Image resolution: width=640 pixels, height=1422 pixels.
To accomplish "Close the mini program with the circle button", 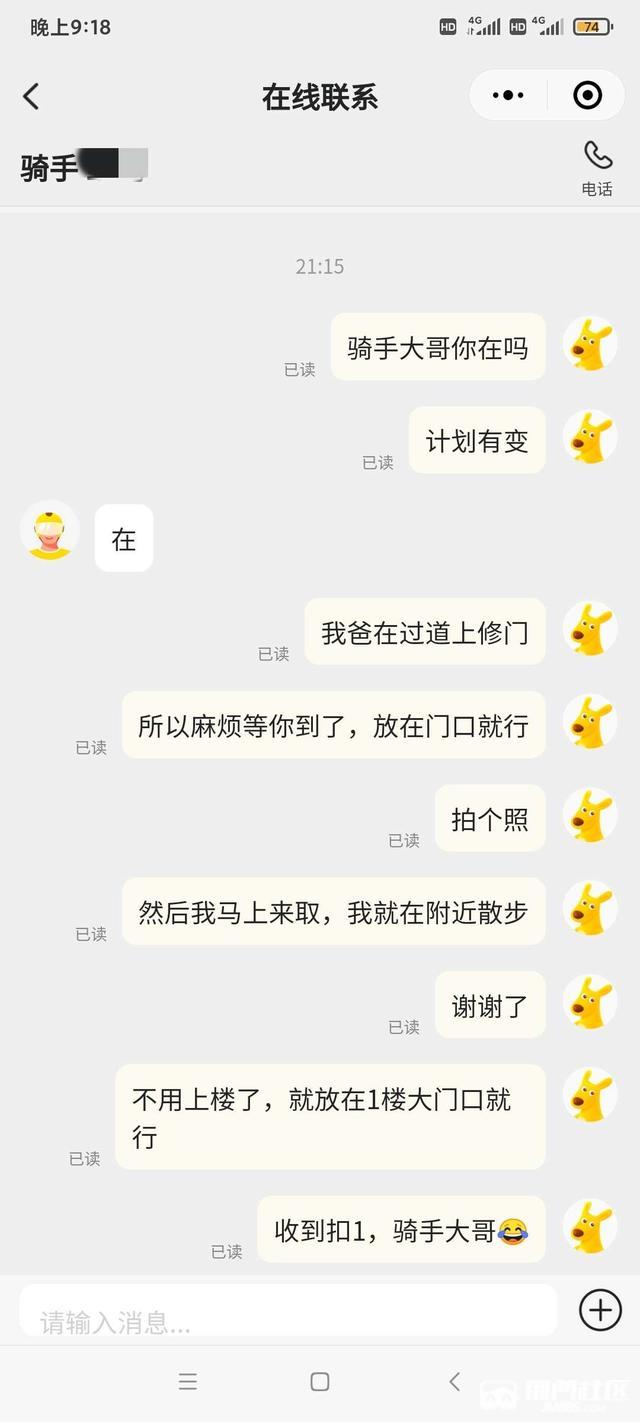I will coord(587,96).
